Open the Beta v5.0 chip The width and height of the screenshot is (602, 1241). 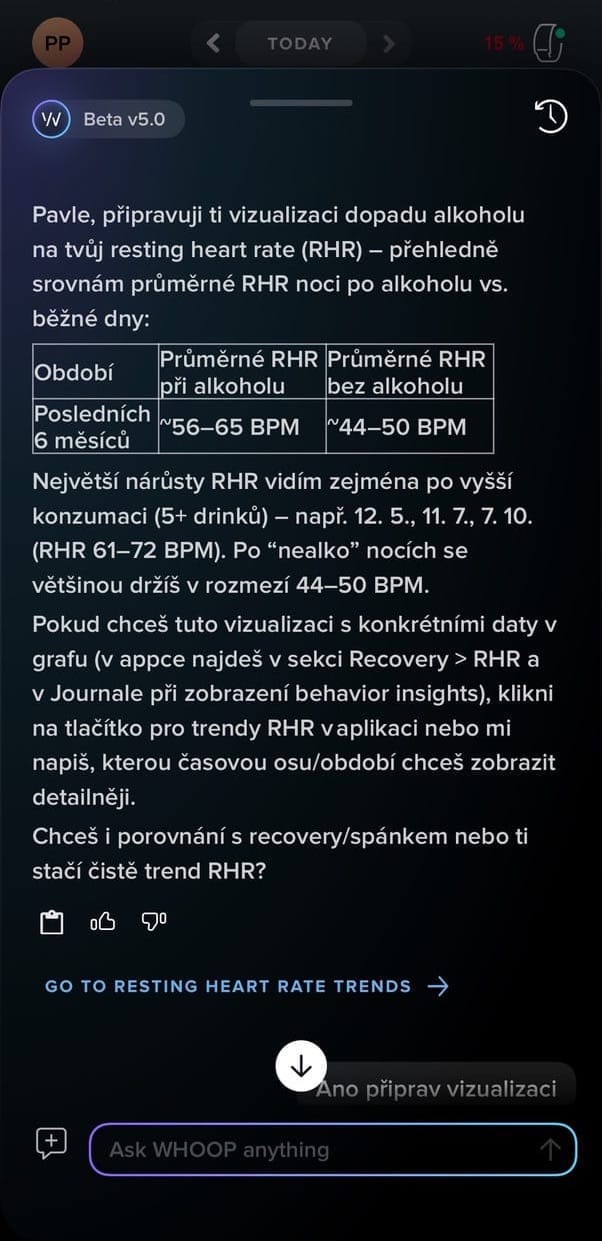pos(108,120)
